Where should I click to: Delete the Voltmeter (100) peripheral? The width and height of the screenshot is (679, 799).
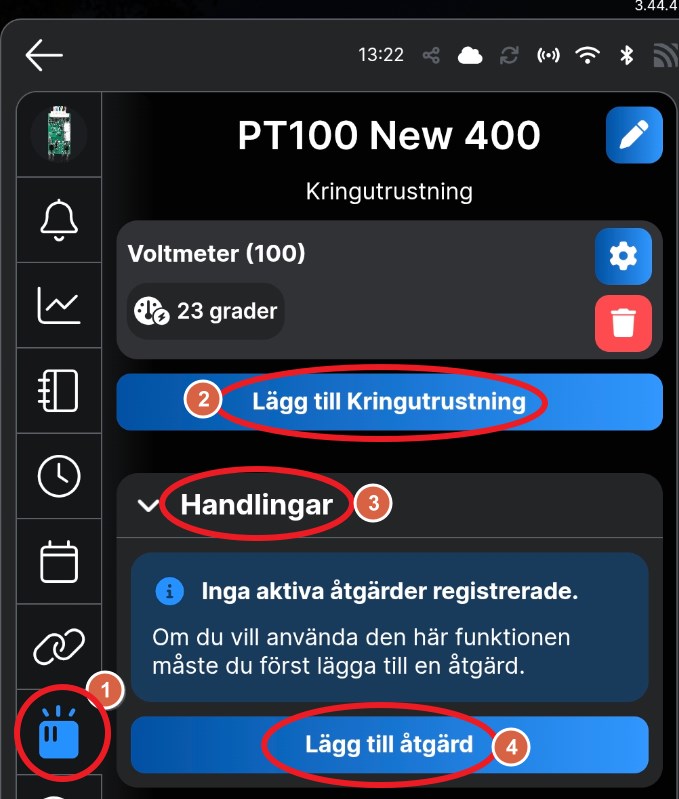pos(623,323)
